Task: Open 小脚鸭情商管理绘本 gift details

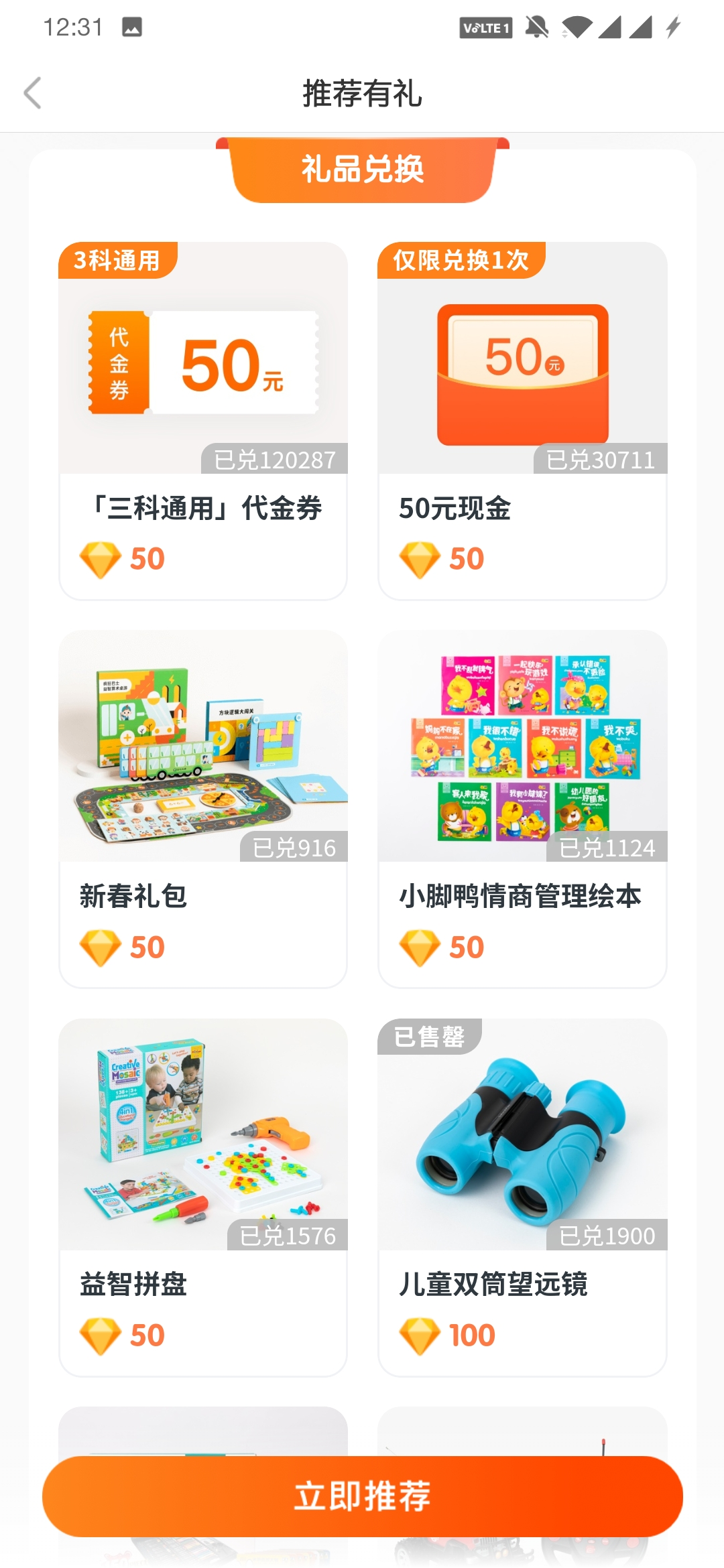Action: (x=522, y=808)
